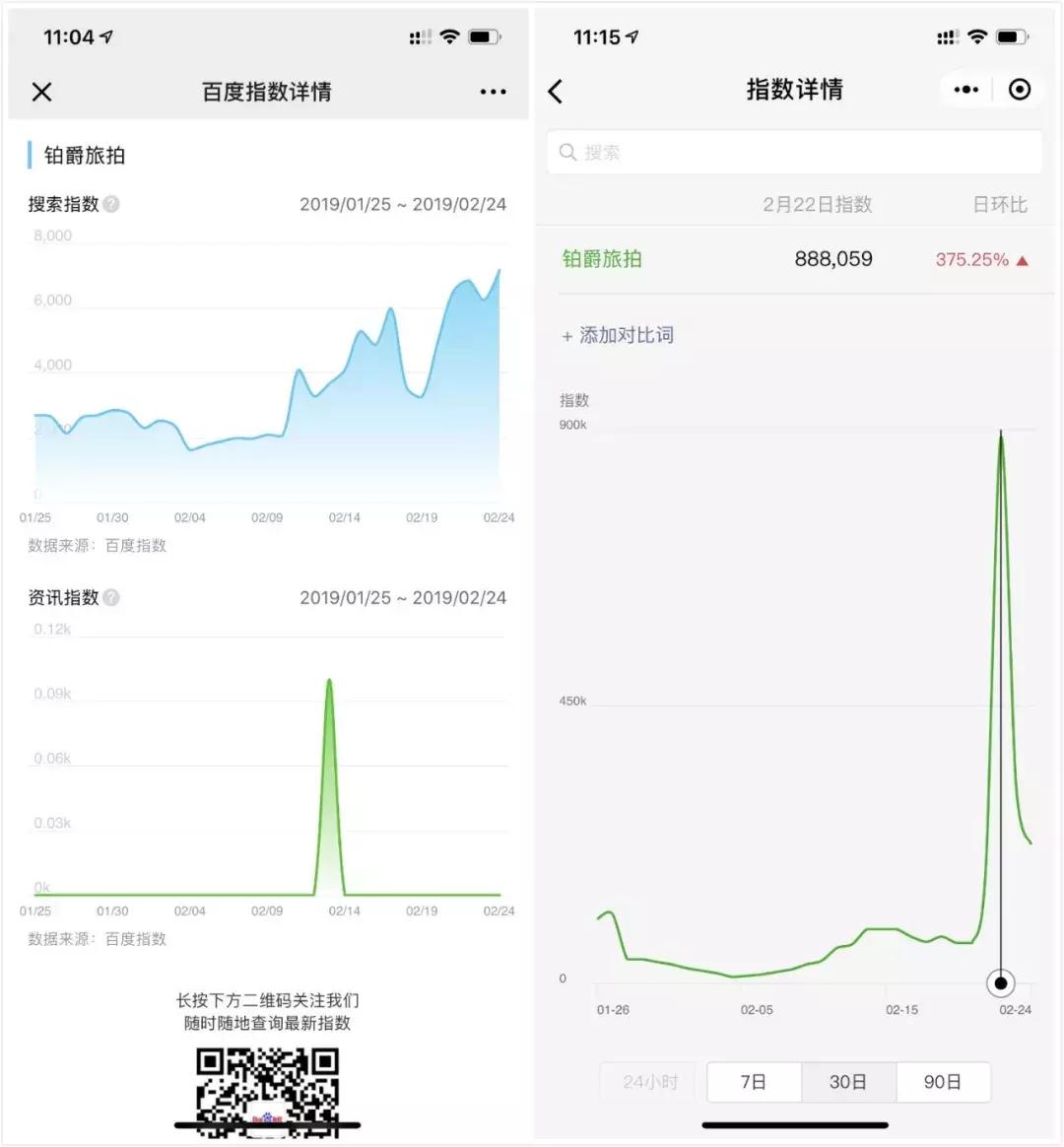Tap the index value 888,059
Image resolution: width=1064 pixels, height=1147 pixels.
(x=832, y=259)
